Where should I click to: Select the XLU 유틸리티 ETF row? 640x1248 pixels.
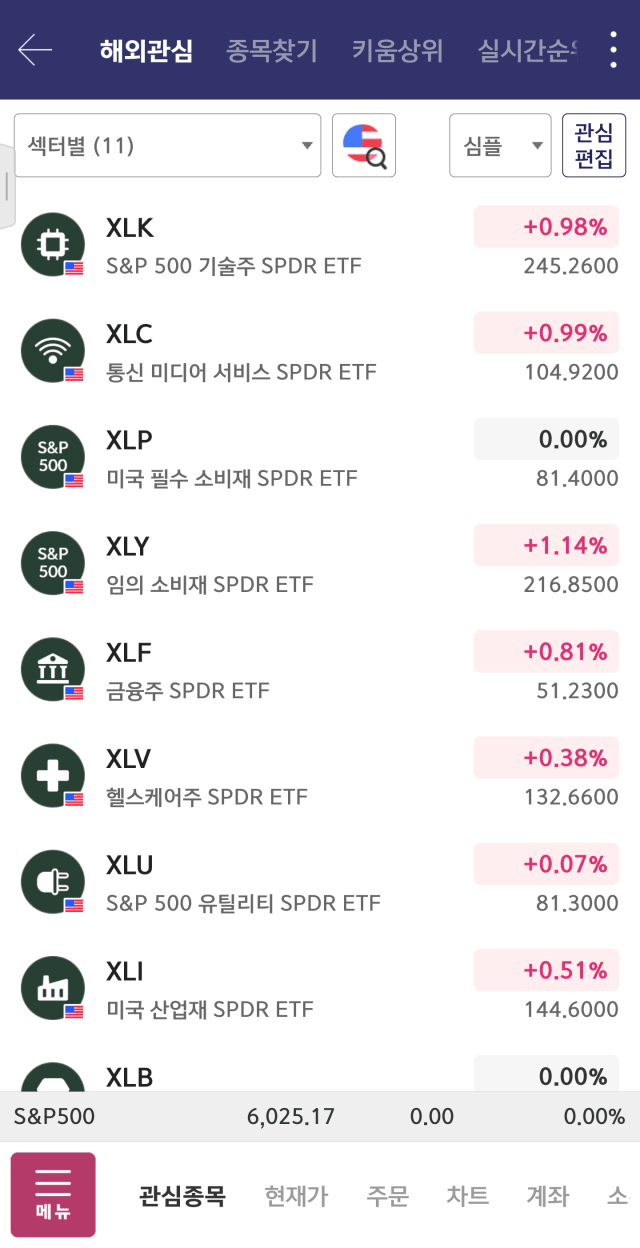320,882
